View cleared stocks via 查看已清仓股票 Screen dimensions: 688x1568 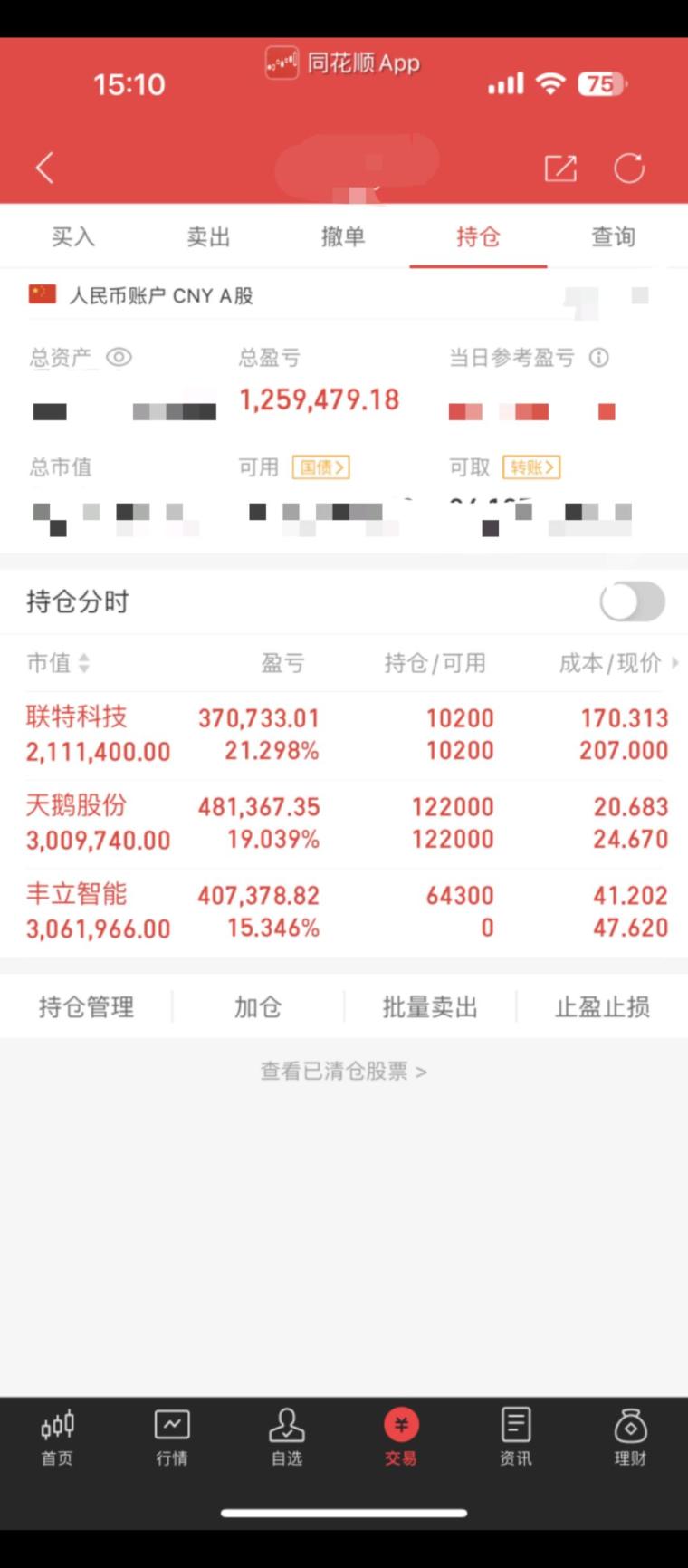tap(343, 1072)
